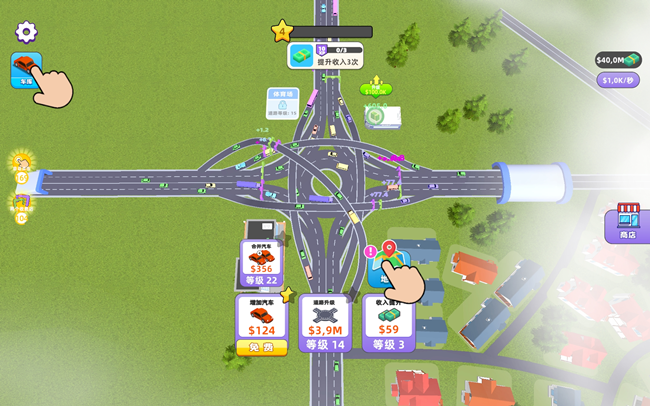Viewport: 650px width, 406px height.
Task: Tap the top glowing boost icon
Action: pos(20,163)
